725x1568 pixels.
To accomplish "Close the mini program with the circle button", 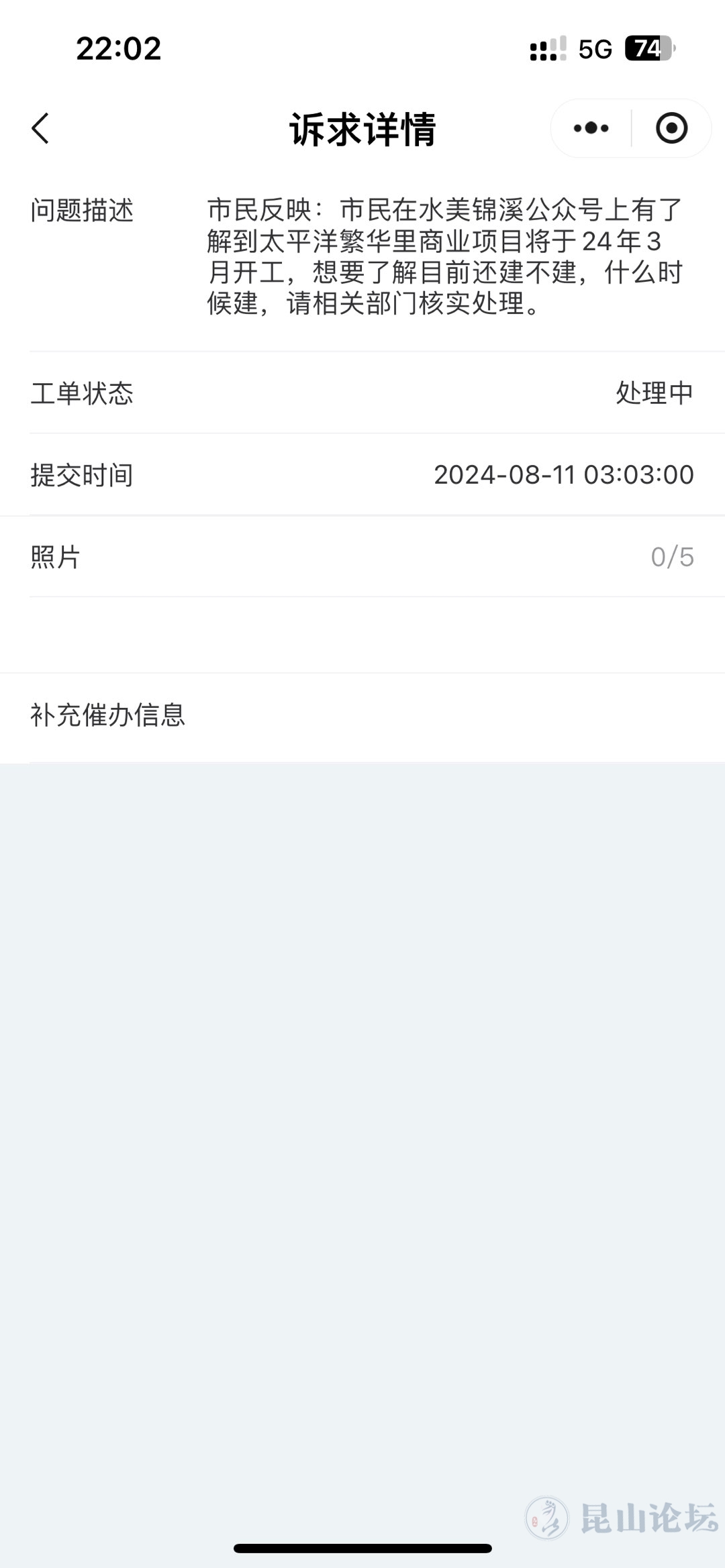I will [x=671, y=128].
